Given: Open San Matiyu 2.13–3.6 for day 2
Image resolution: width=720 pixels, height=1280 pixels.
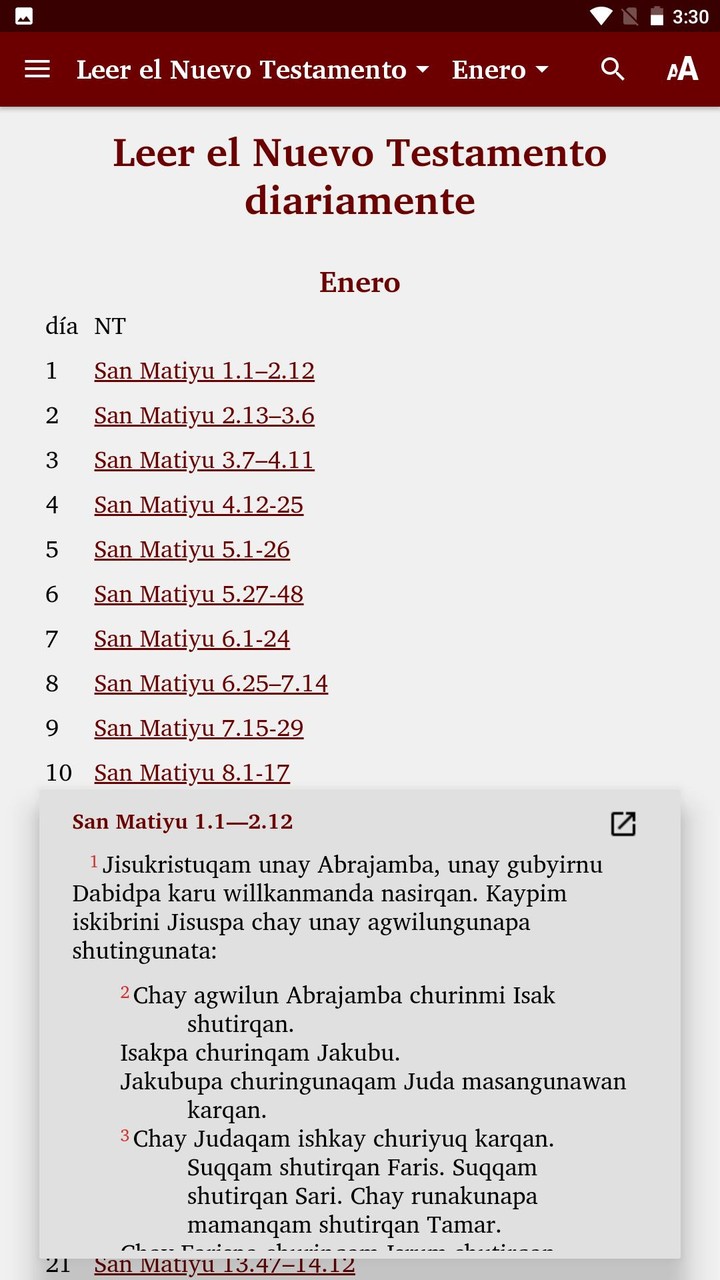Looking at the screenshot, I should coord(204,415).
